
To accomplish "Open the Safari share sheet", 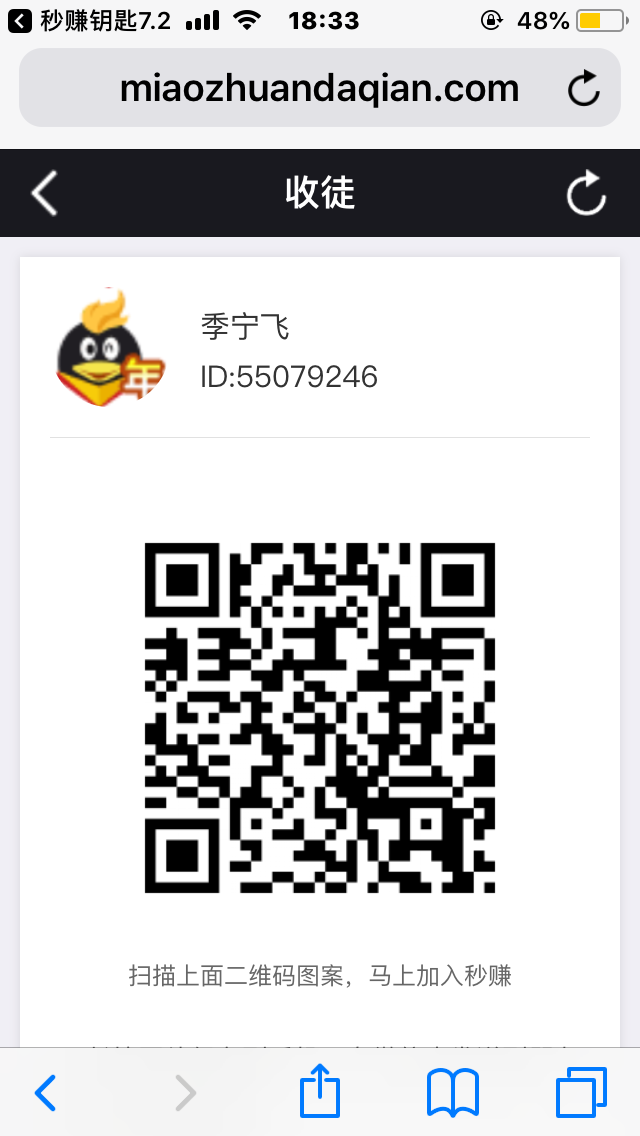I will tap(320, 1090).
